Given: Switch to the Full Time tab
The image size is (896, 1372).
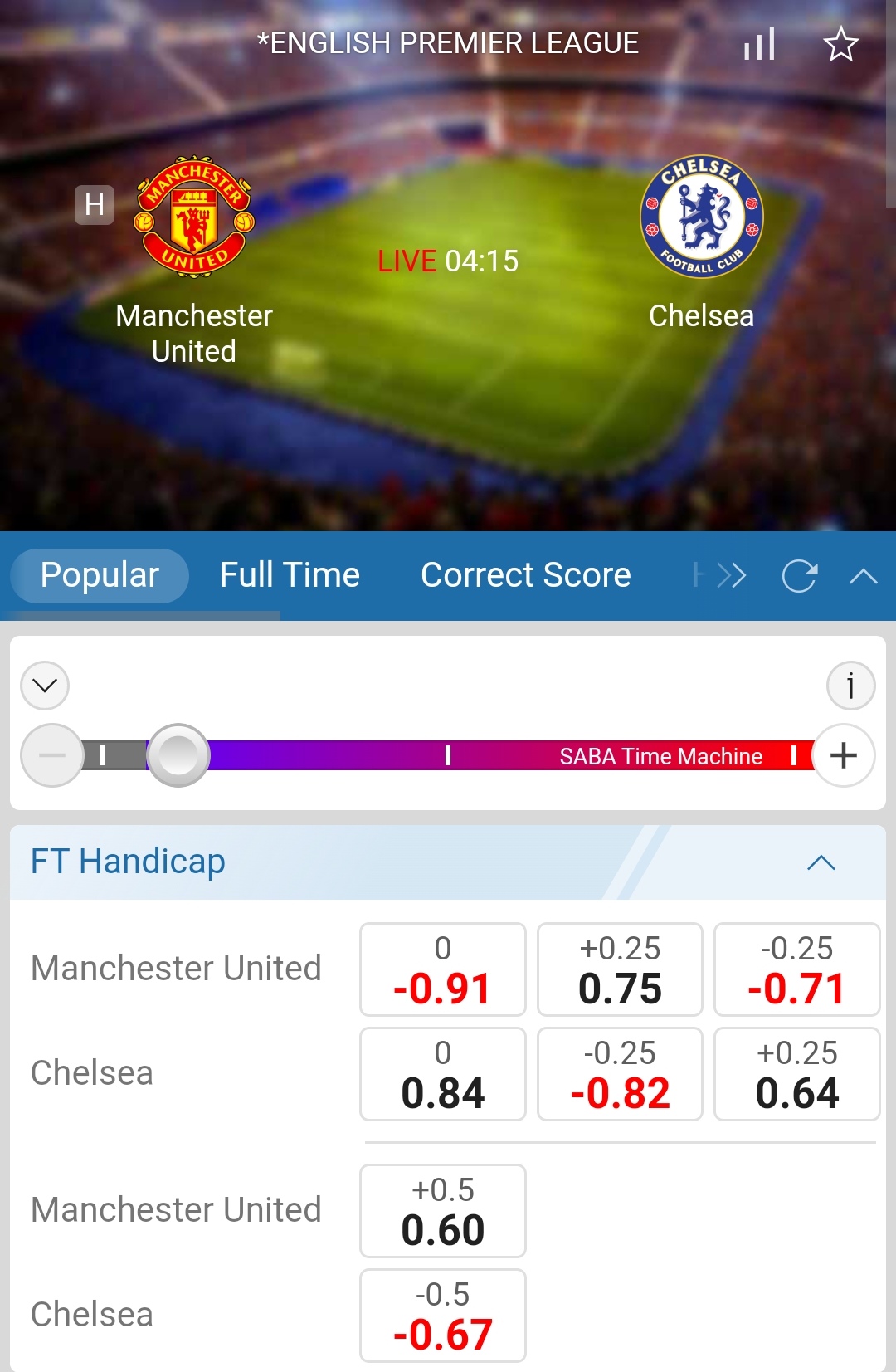Looking at the screenshot, I should point(290,575).
